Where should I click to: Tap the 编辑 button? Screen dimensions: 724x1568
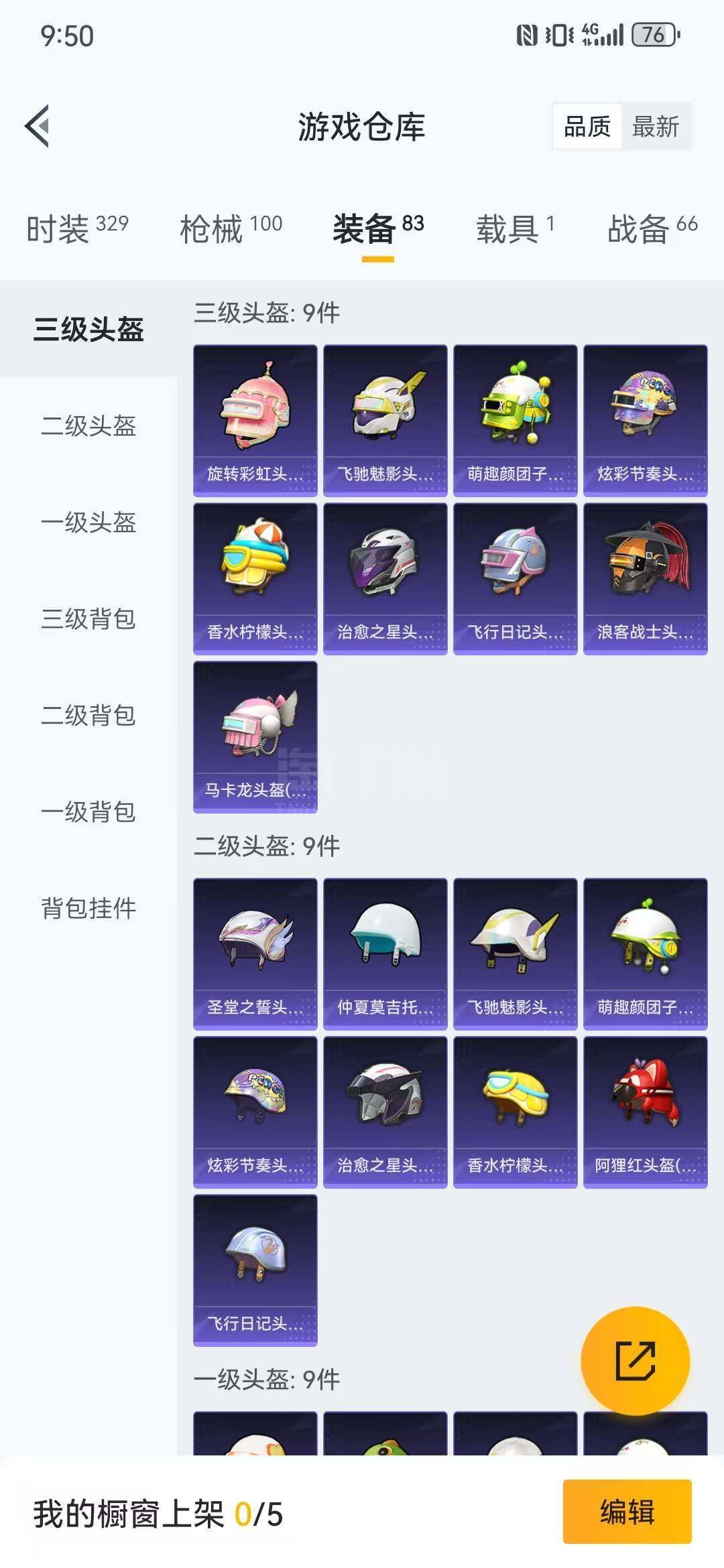pyautogui.click(x=627, y=1512)
